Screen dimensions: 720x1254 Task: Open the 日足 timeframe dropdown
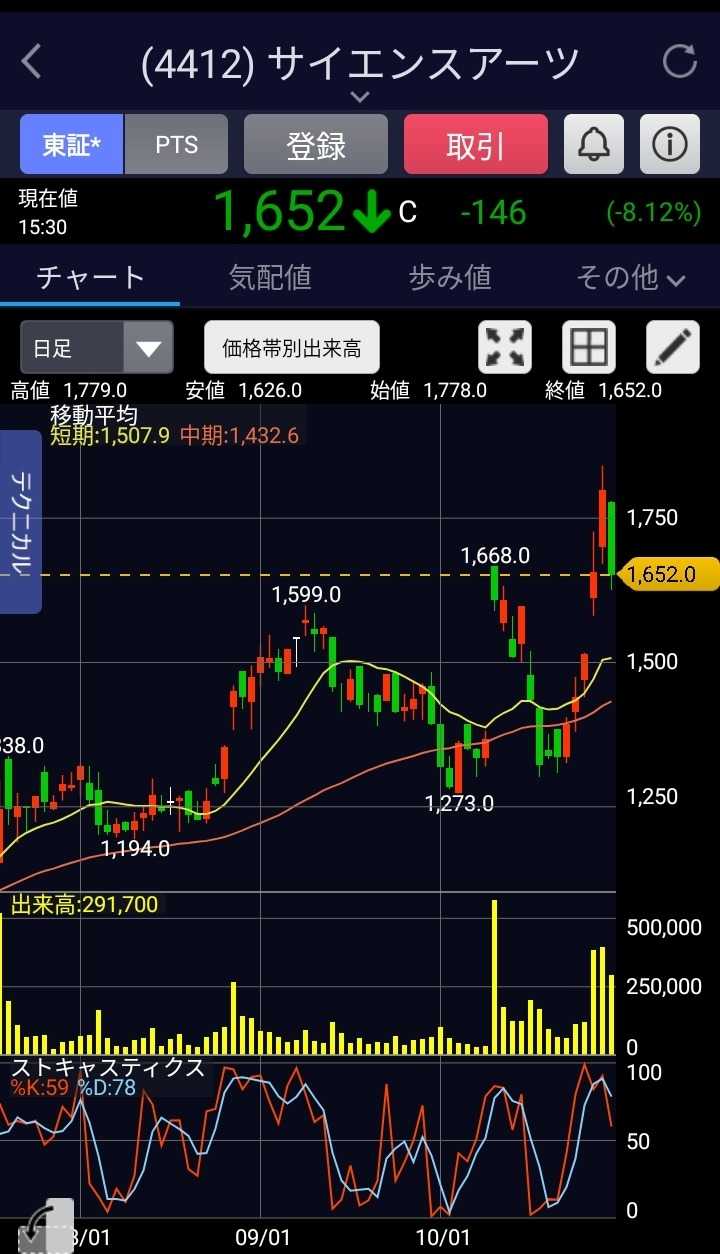[x=97, y=348]
